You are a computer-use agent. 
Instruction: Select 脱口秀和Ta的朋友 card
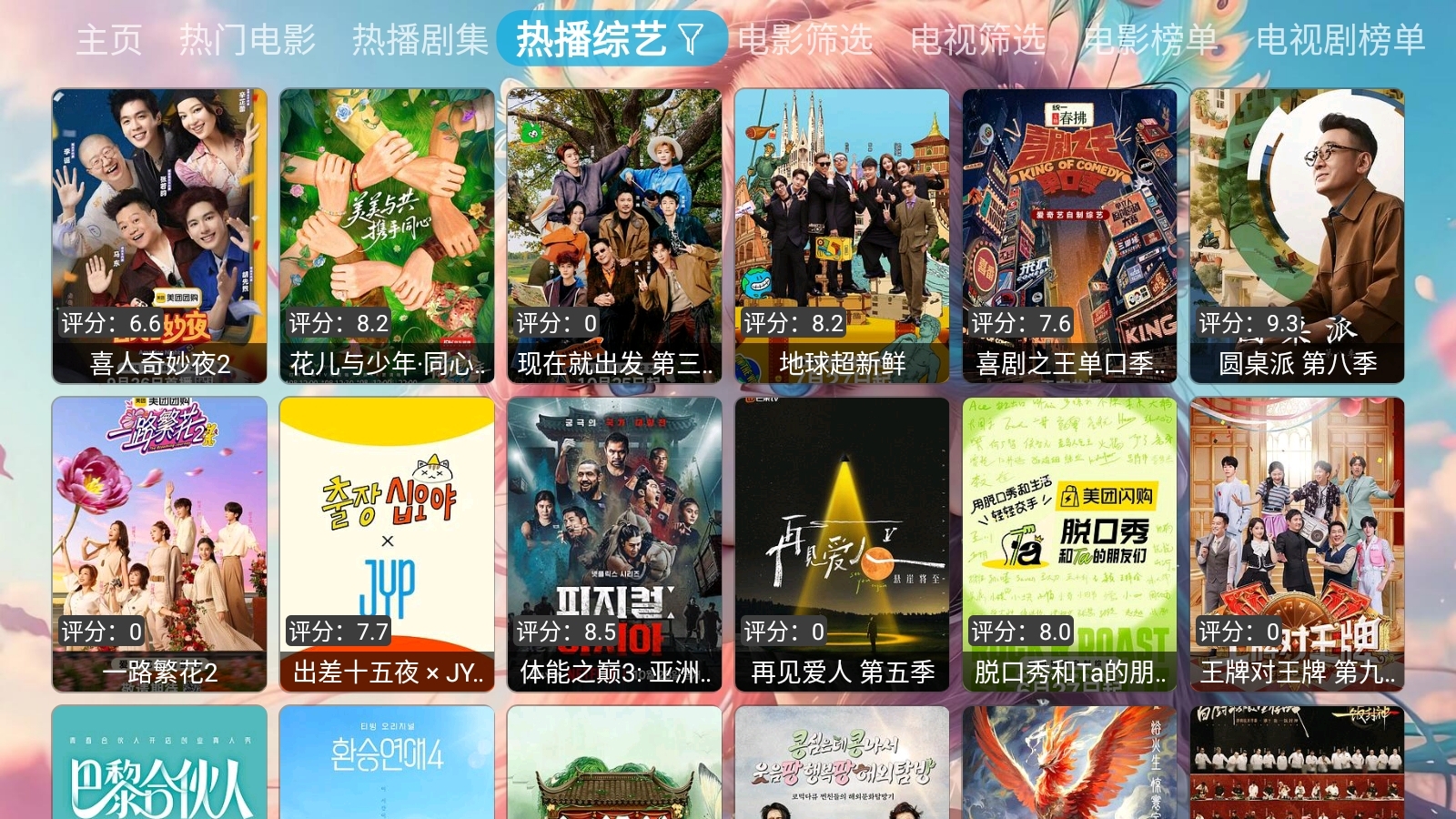[x=1069, y=543]
